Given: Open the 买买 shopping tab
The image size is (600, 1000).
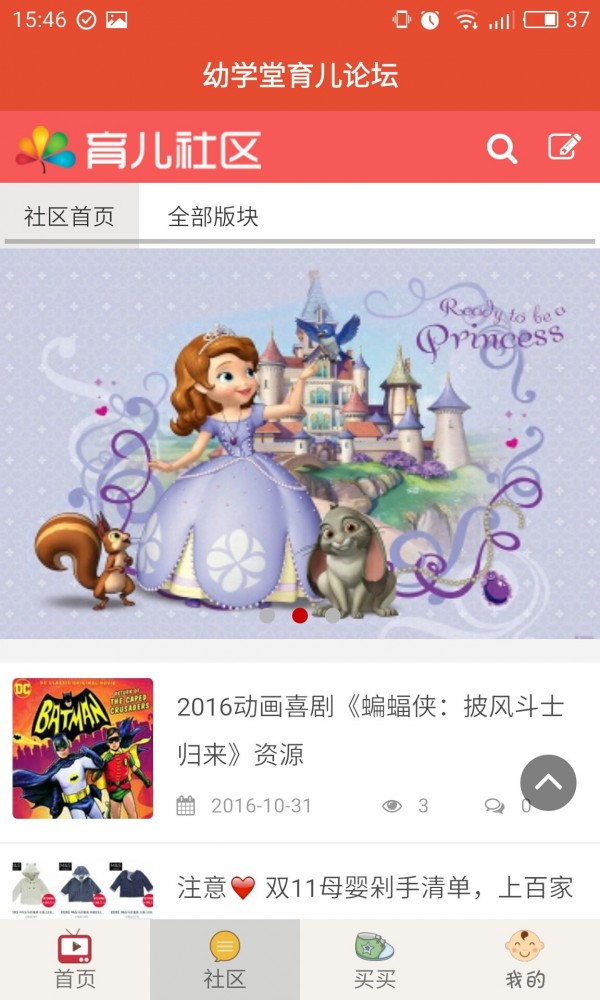Looking at the screenshot, I should (375, 960).
